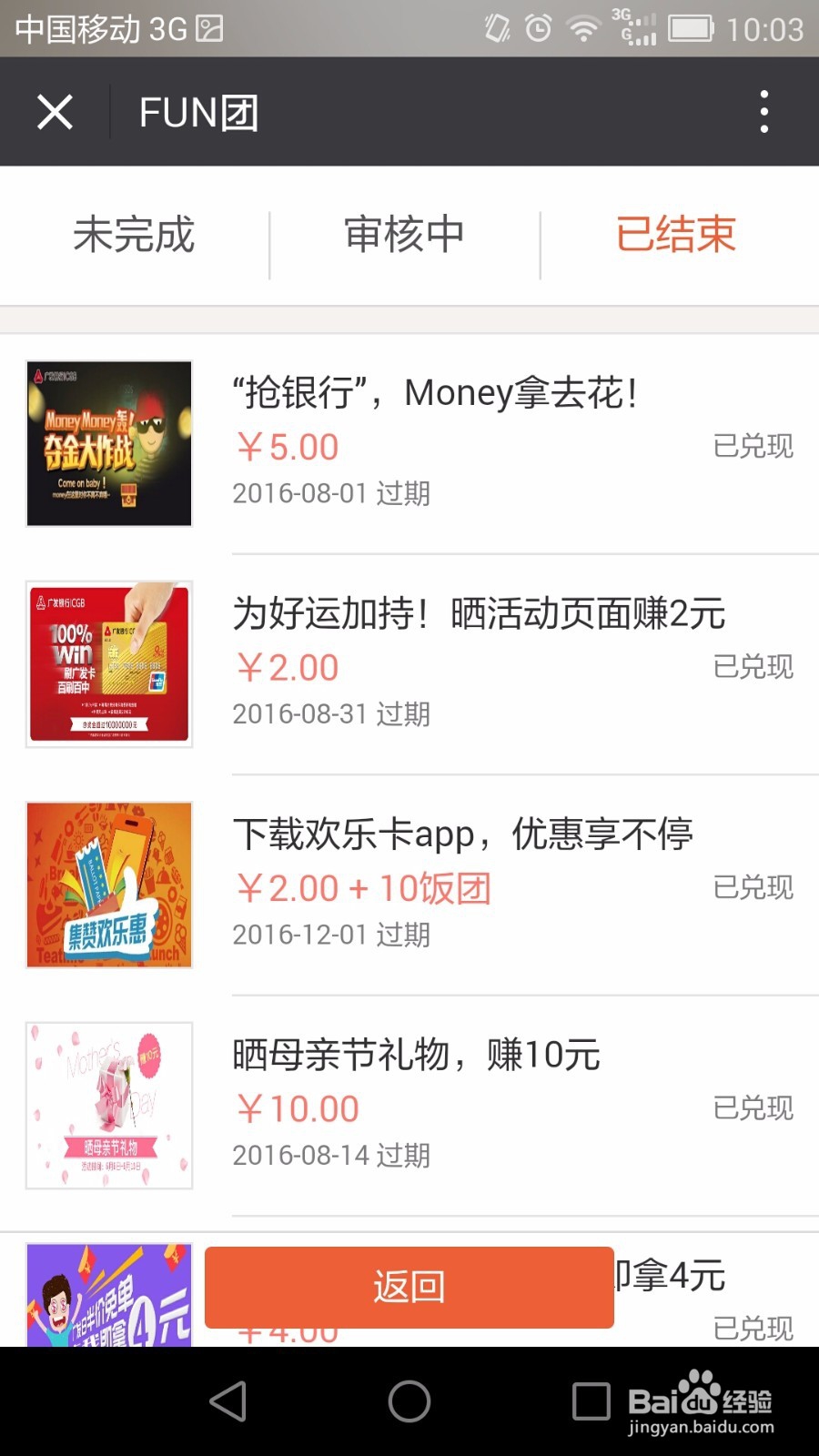This screenshot has width=819, height=1456.
Task: Switch to the 未完成 tab
Action: coord(134,235)
